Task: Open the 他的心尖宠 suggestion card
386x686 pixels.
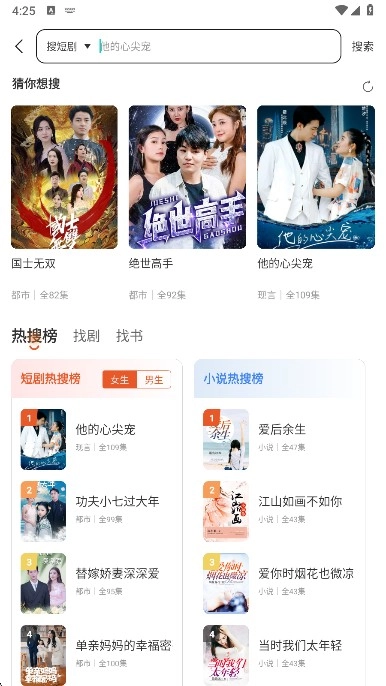Action: tap(316, 203)
